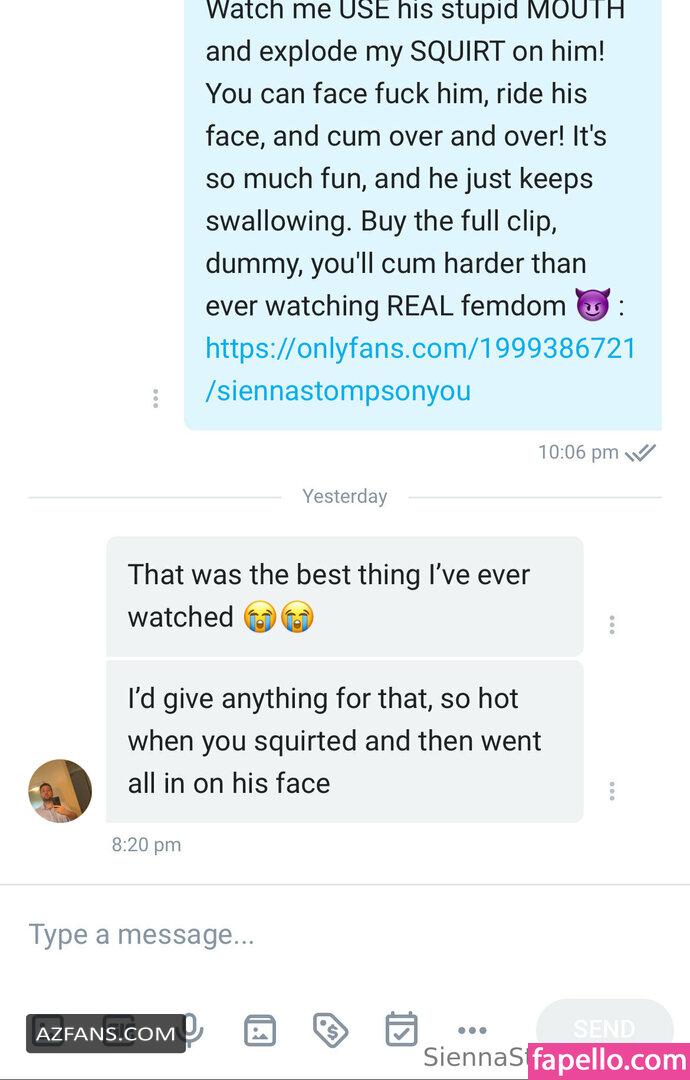Open options for the "best thing" message
The height and width of the screenshot is (1080, 690).
611,625
